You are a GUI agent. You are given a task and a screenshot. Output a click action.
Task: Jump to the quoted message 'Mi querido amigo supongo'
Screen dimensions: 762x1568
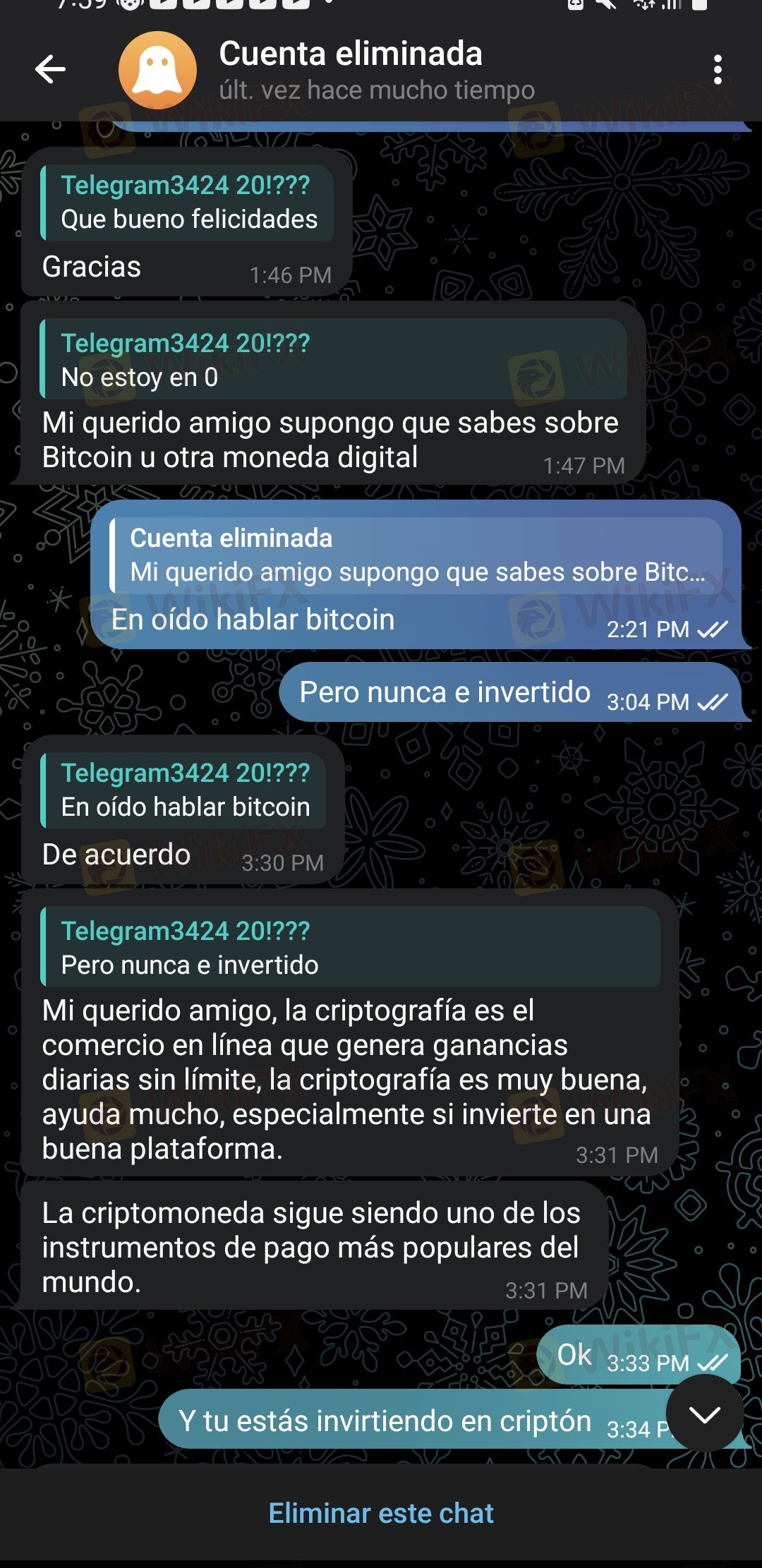(x=416, y=555)
